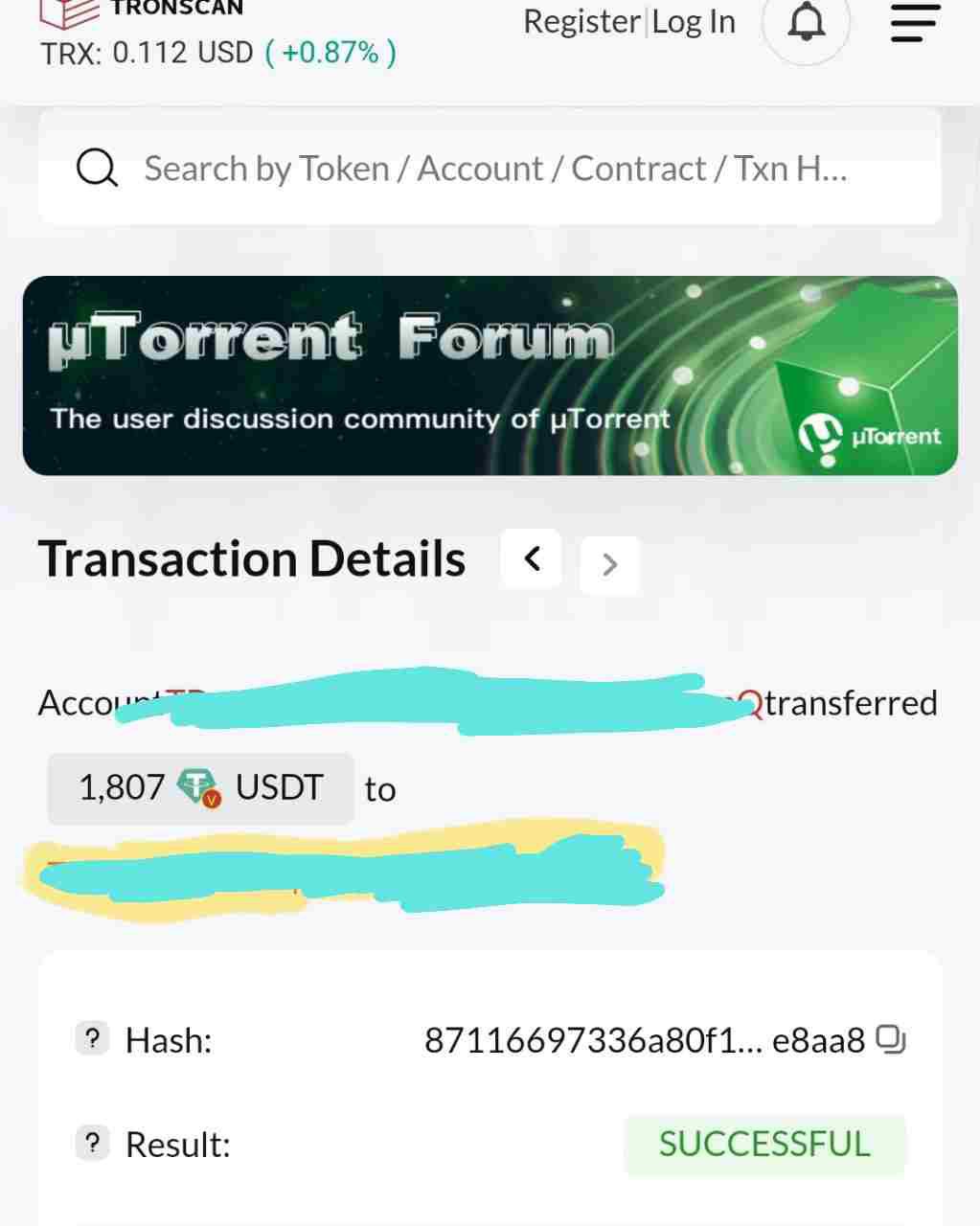Tap the help icon beside Hash
980x1226 pixels.
pos(92,1038)
